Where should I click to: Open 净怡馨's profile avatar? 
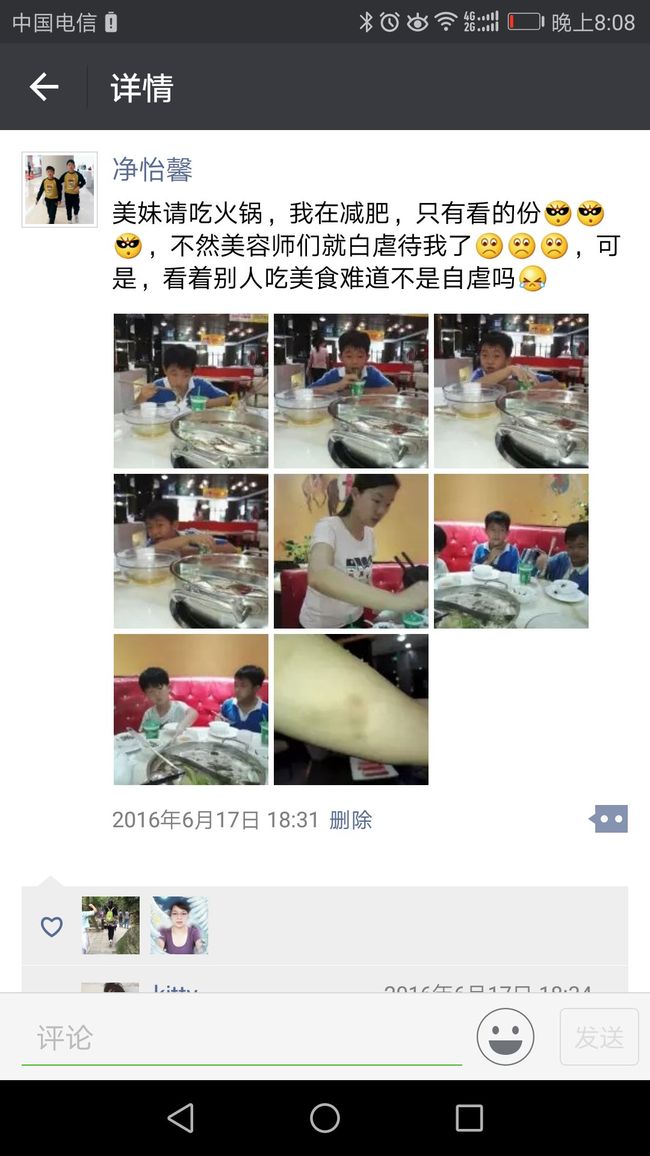click(x=60, y=189)
